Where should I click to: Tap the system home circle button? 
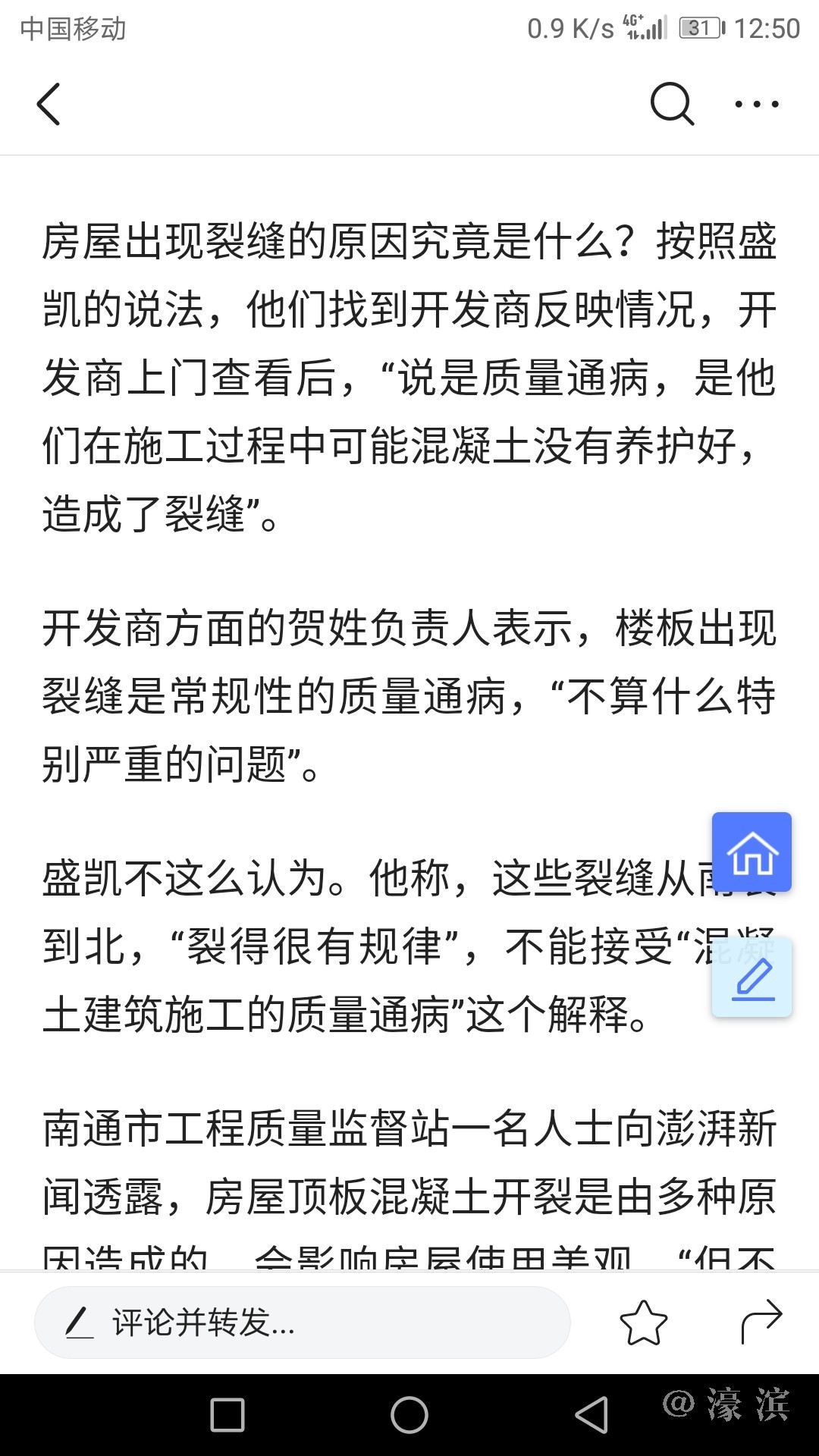tap(409, 1415)
